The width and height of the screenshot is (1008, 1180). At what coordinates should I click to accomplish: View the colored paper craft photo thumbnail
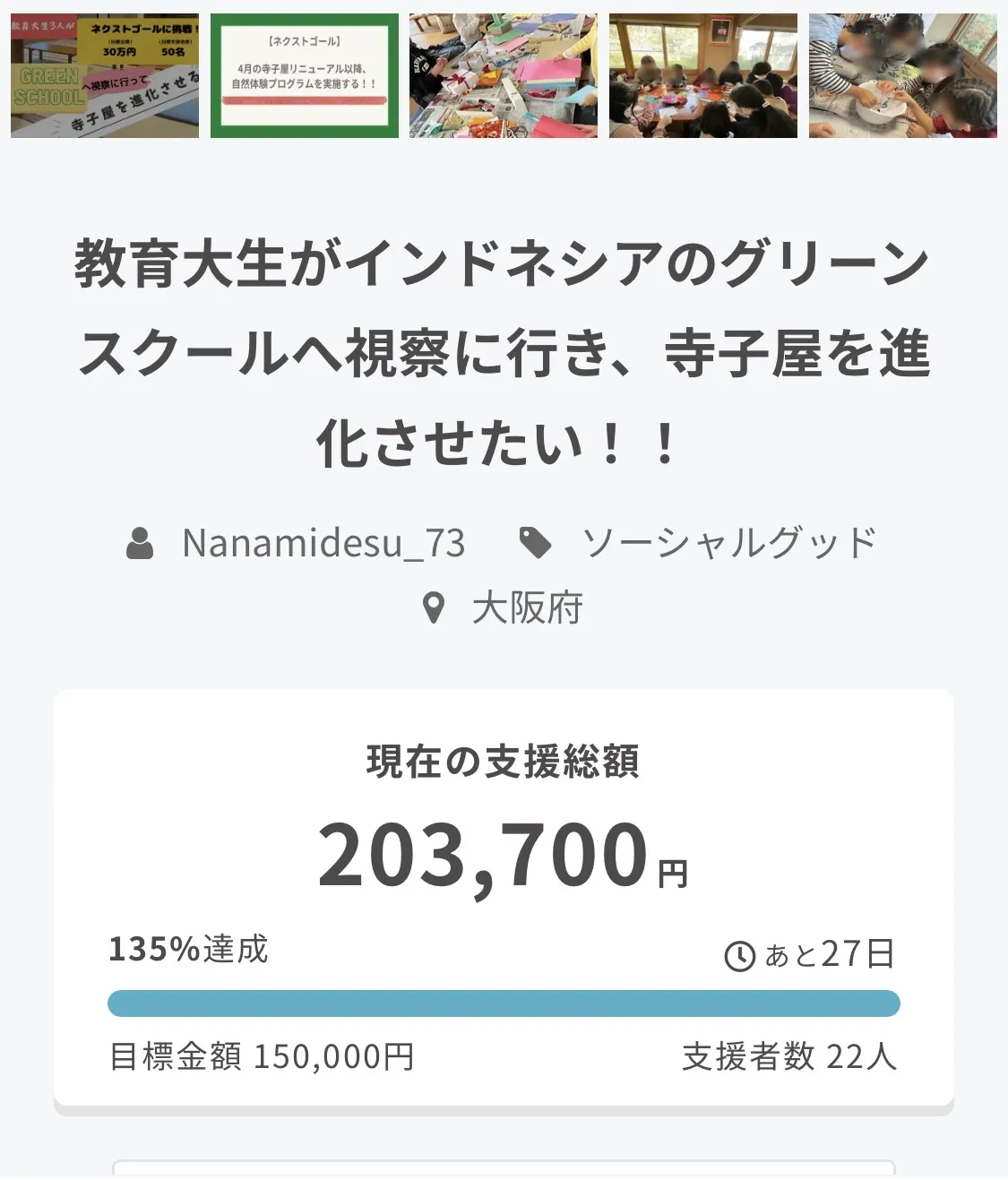point(504,76)
